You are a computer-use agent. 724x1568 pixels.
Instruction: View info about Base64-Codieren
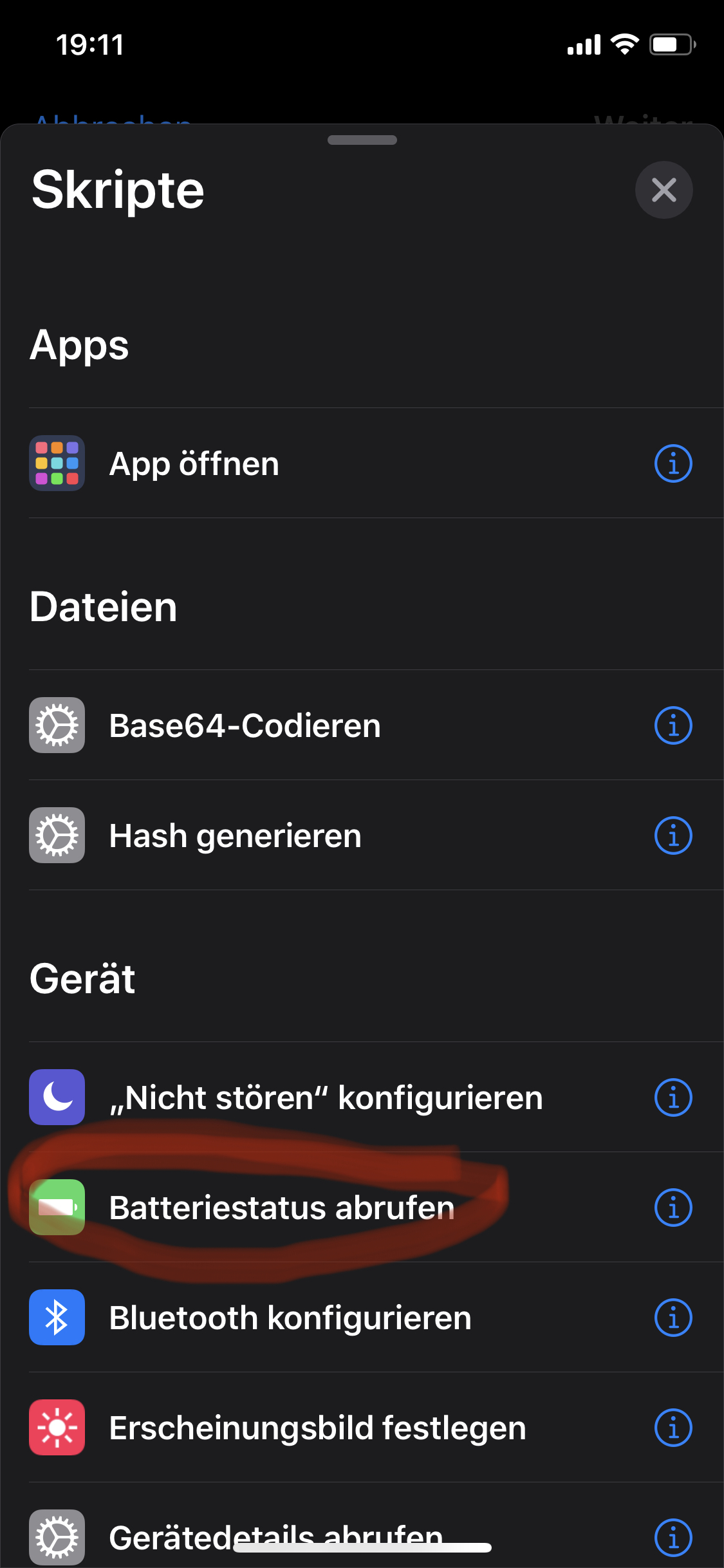pos(673,725)
